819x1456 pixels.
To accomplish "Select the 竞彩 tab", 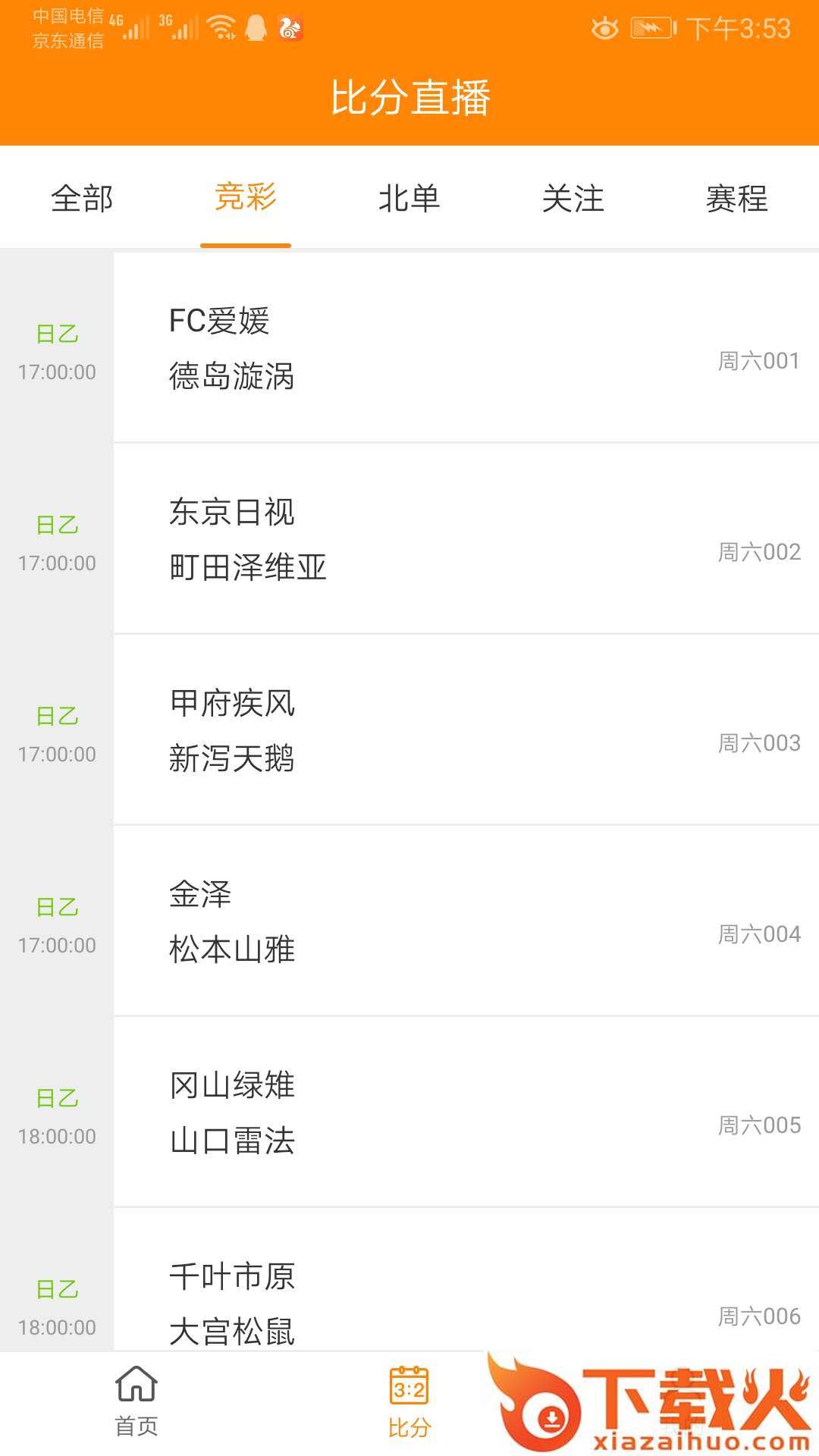I will (x=246, y=197).
